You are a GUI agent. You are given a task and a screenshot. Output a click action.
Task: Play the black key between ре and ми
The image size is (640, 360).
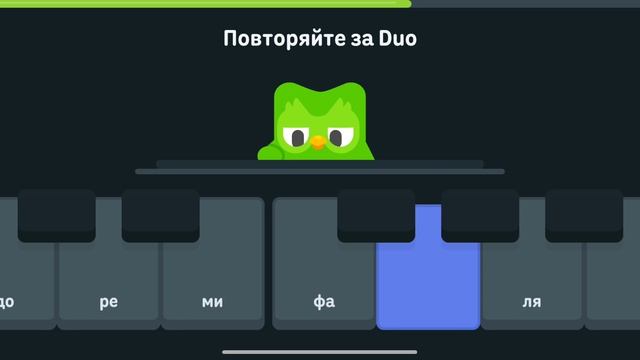pyautogui.click(x=161, y=216)
